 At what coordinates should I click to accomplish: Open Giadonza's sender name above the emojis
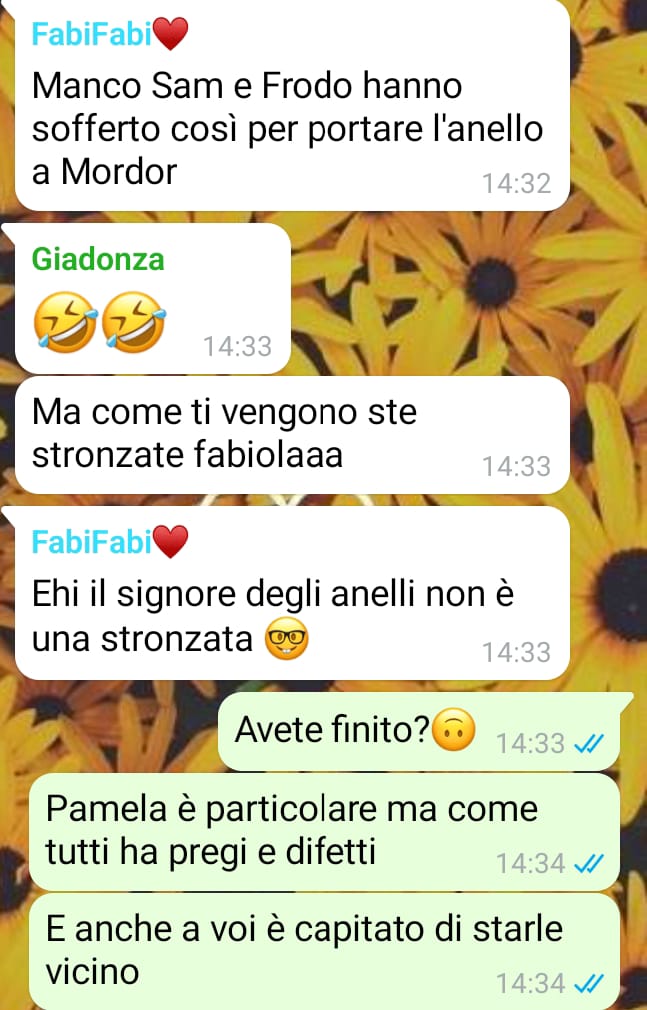point(98,259)
